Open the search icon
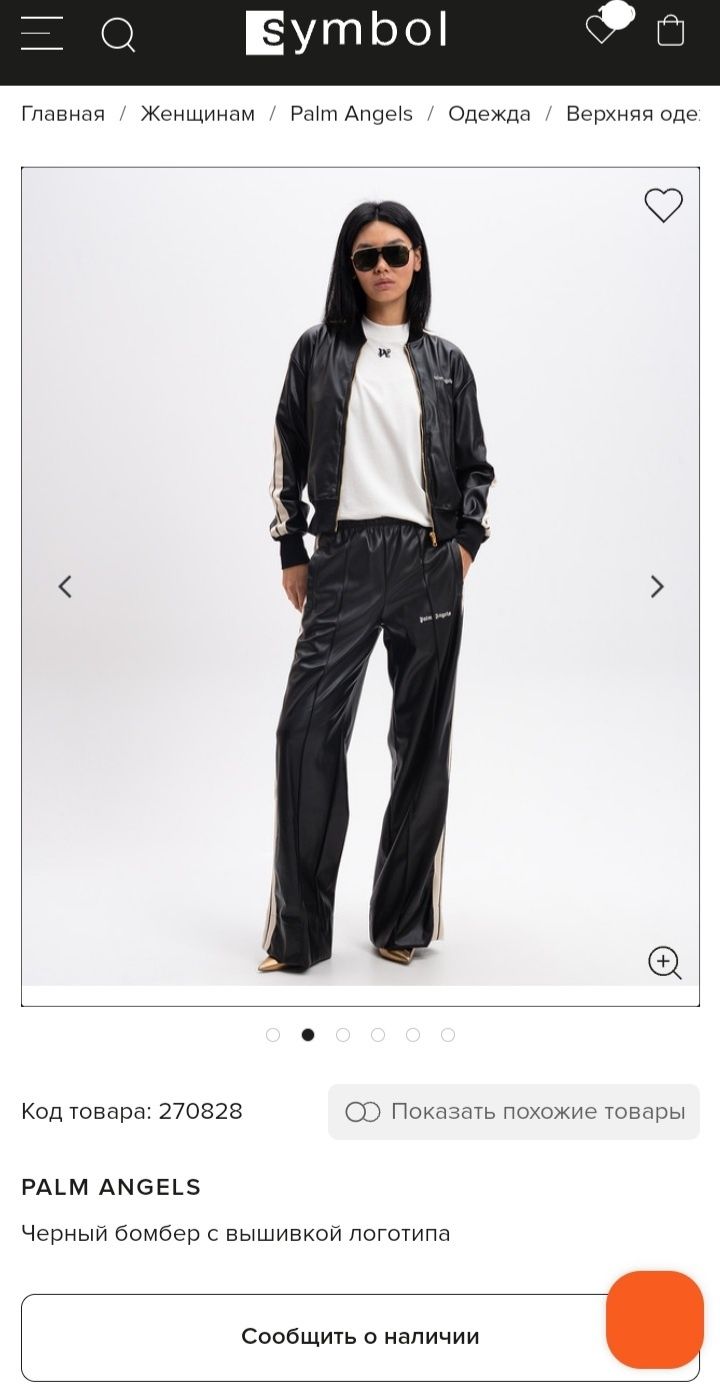The height and width of the screenshot is (1384, 720). pos(118,35)
